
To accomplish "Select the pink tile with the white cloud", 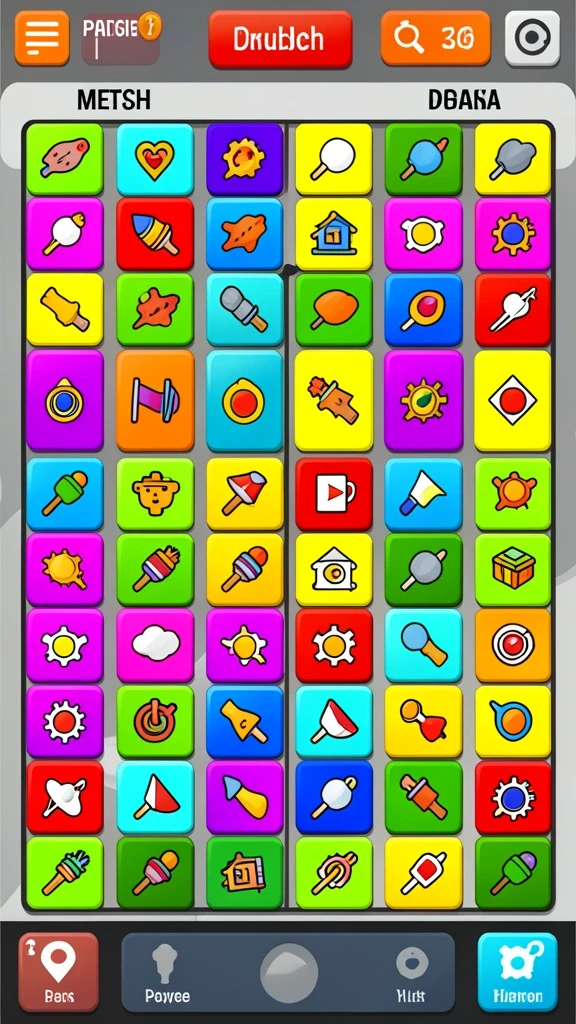I will click(155, 645).
